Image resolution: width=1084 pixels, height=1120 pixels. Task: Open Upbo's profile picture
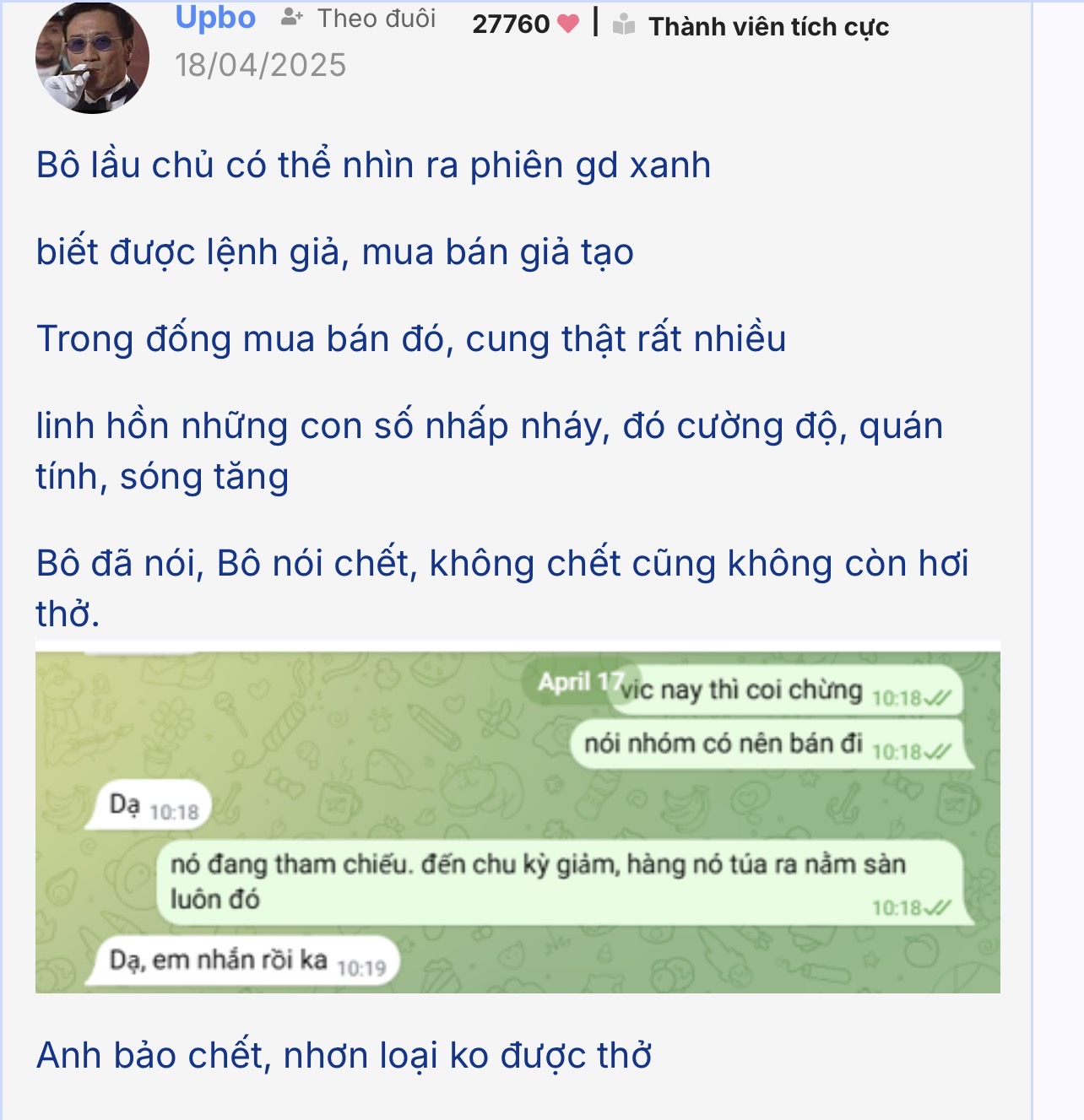[92, 59]
